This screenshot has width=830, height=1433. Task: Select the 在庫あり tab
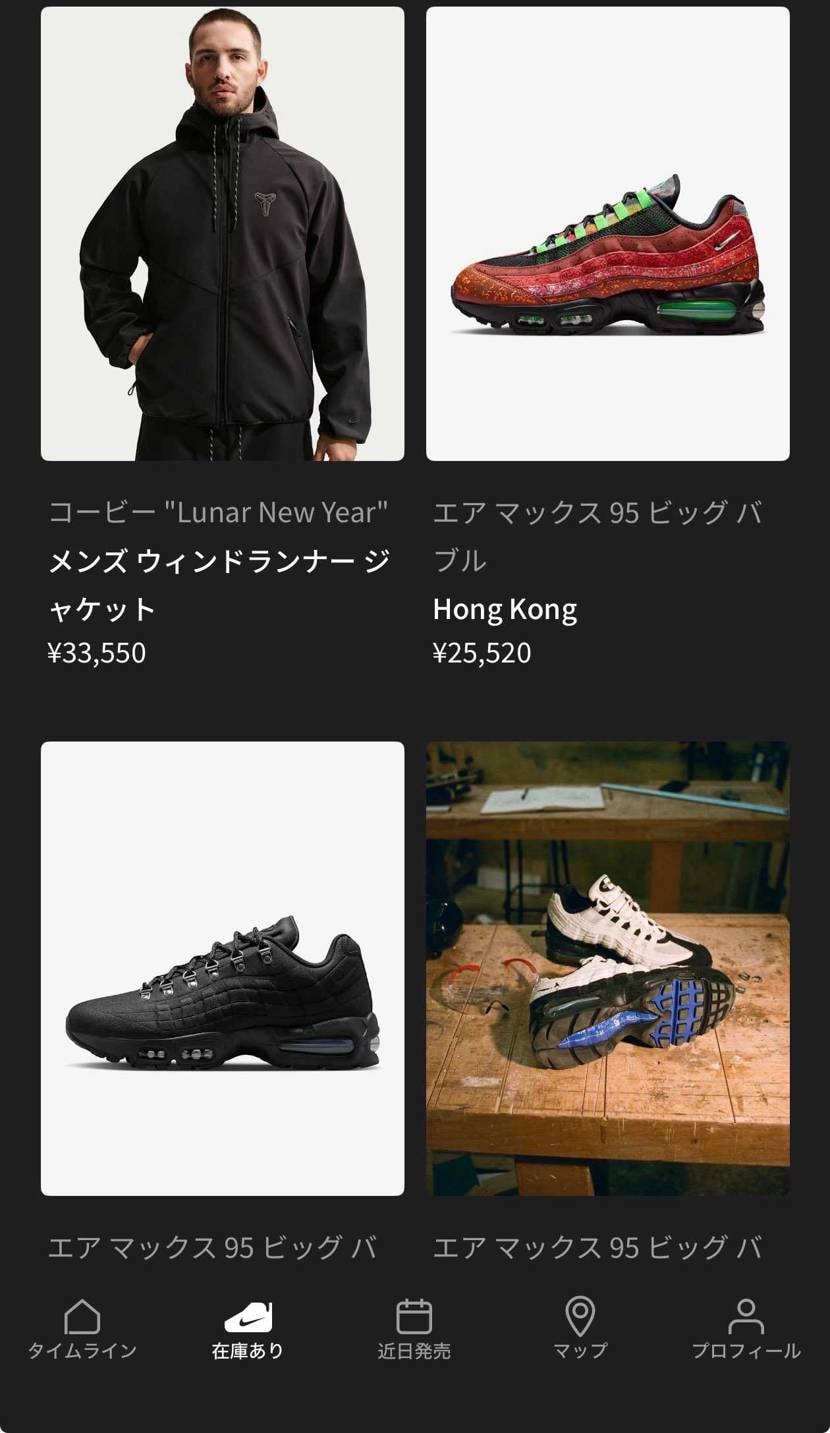(x=248, y=1329)
